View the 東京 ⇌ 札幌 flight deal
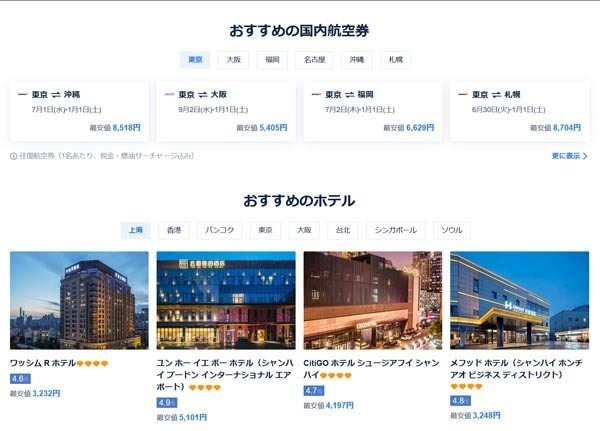600x431 pixels. [x=520, y=110]
